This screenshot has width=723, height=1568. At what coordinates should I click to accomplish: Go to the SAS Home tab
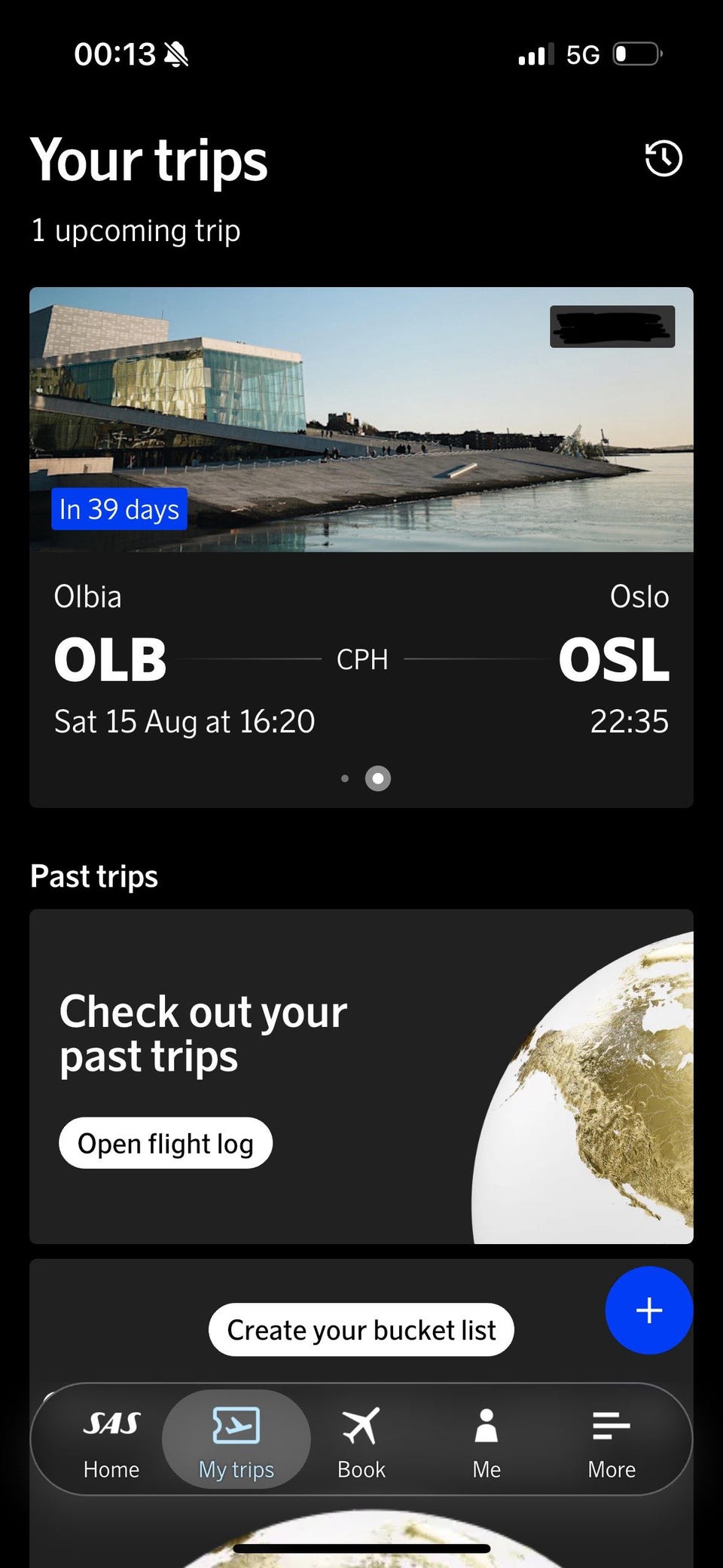[111, 1442]
